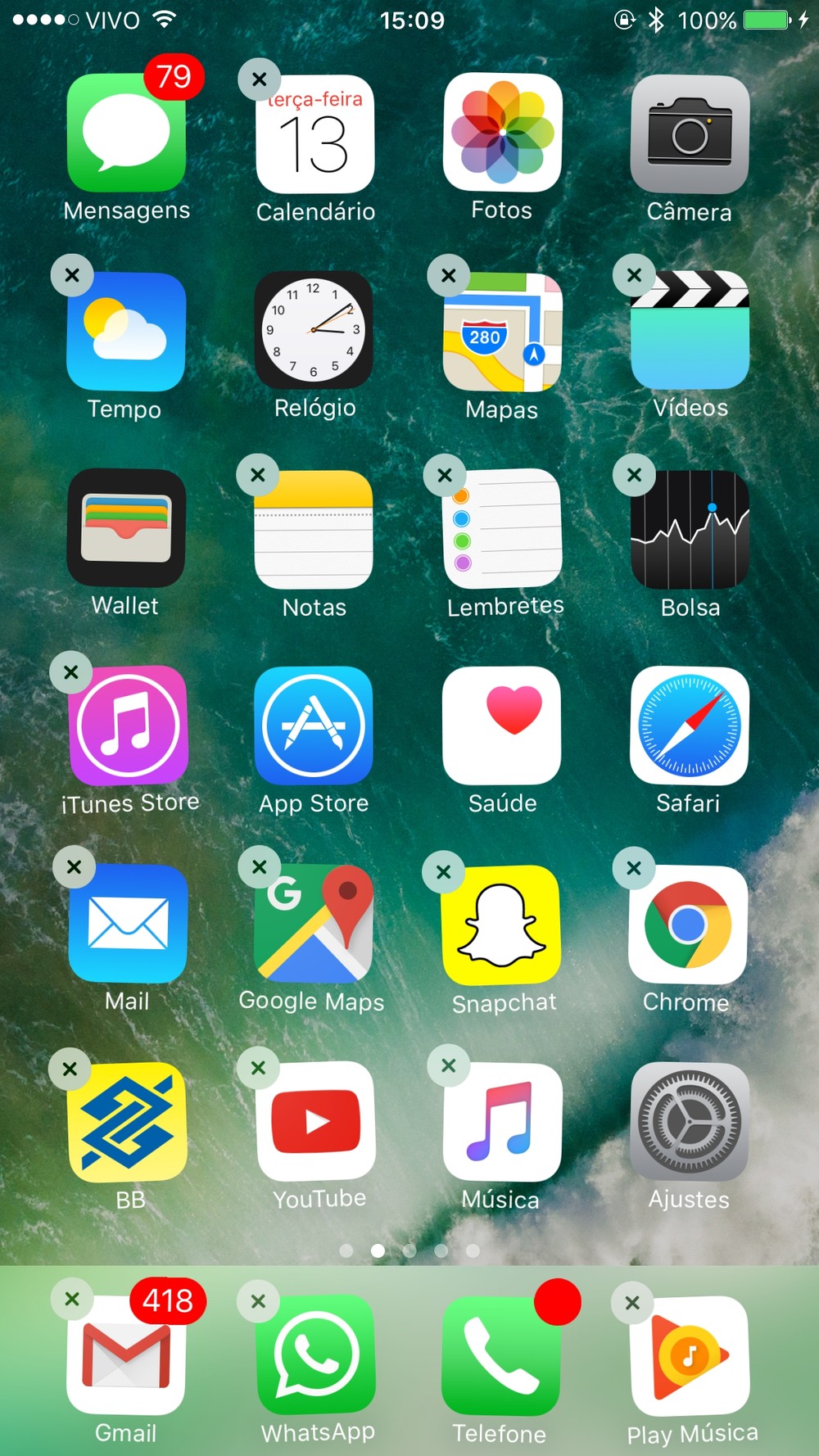The image size is (819, 1456).
Task: Delete Mapas with its X badge
Action: [x=448, y=275]
